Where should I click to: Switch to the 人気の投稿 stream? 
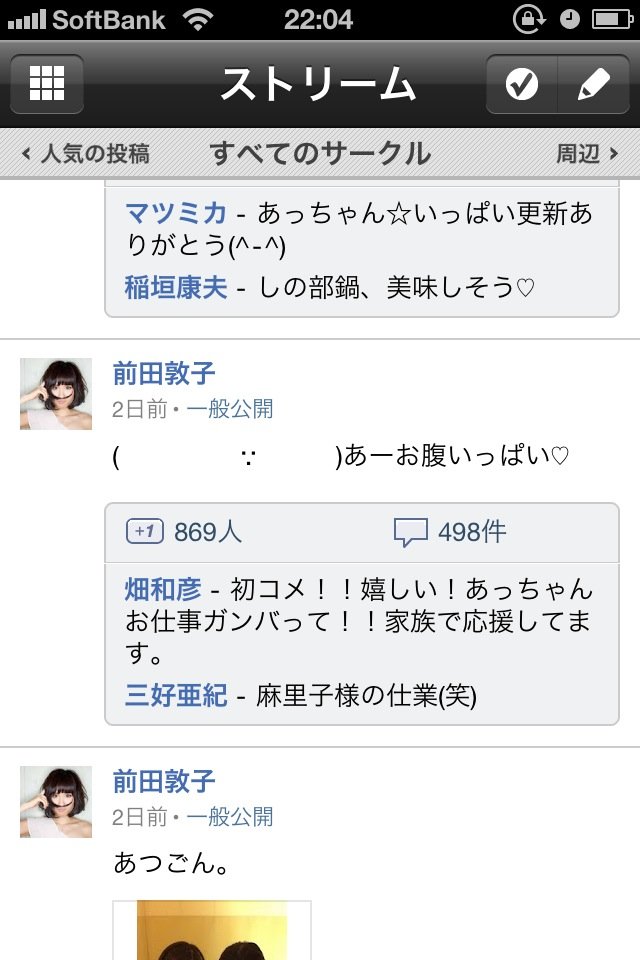tap(86, 153)
